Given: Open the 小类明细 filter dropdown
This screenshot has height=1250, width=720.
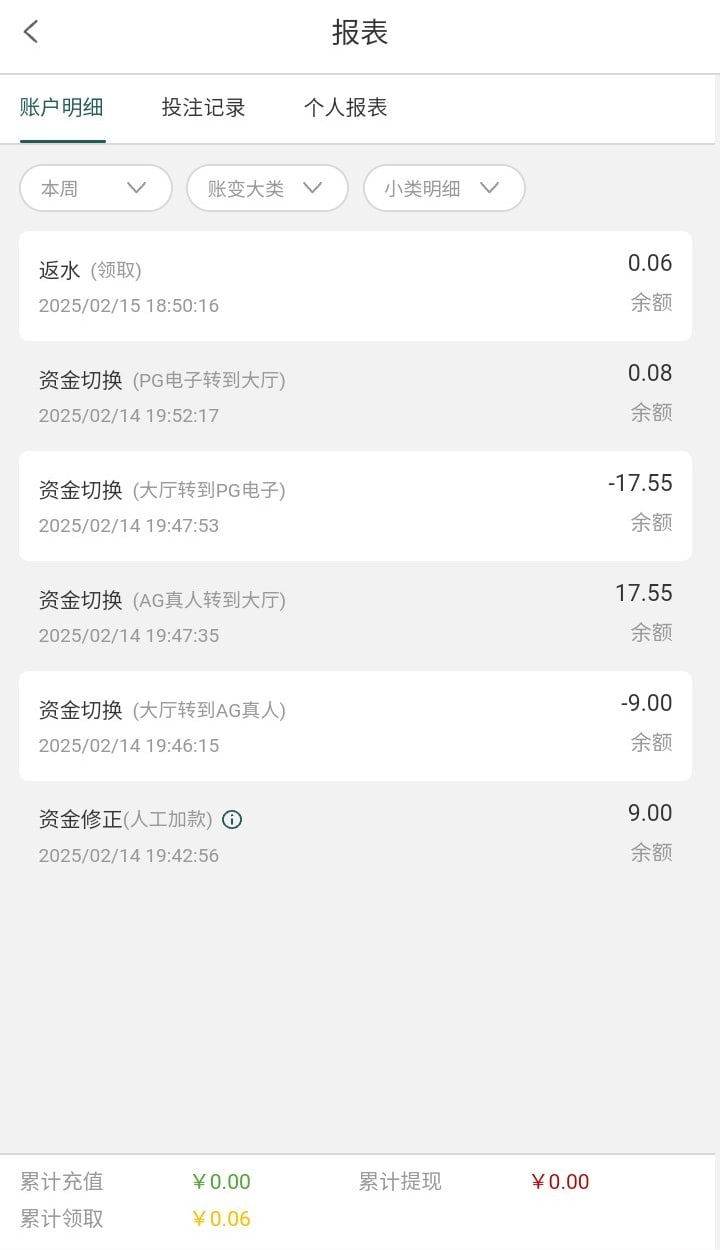Looking at the screenshot, I should coord(444,188).
